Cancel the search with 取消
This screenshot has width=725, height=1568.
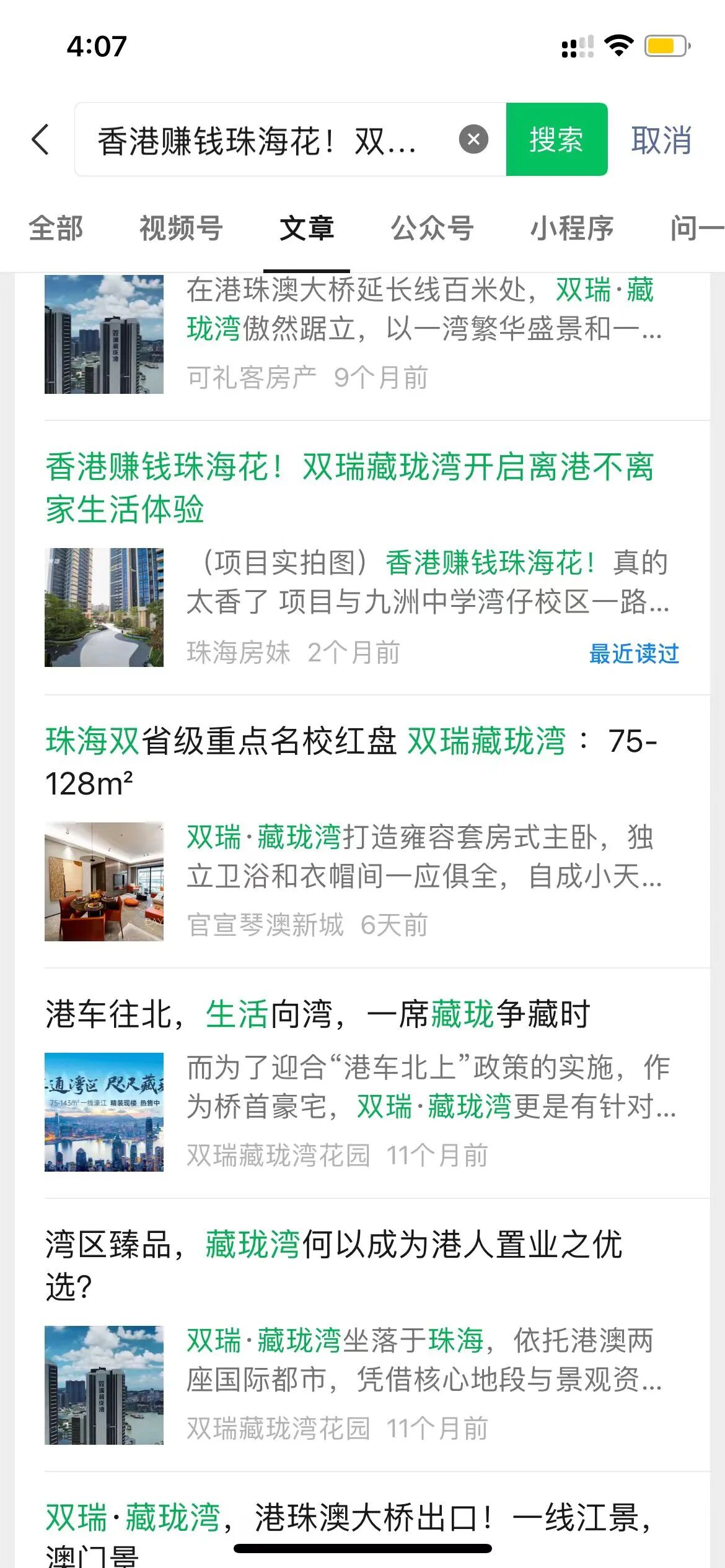(x=661, y=140)
